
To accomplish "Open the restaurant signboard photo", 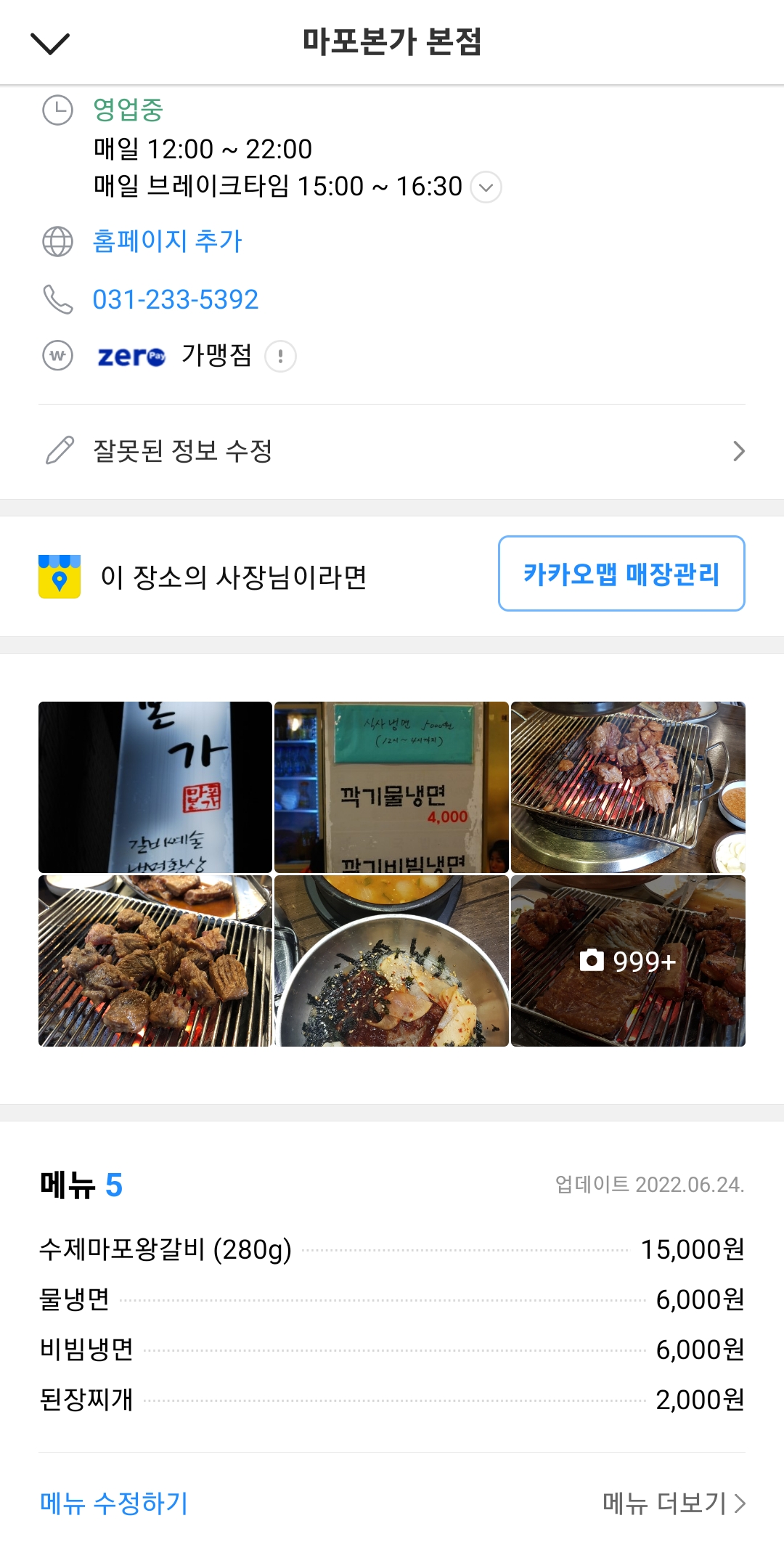I will click(155, 787).
